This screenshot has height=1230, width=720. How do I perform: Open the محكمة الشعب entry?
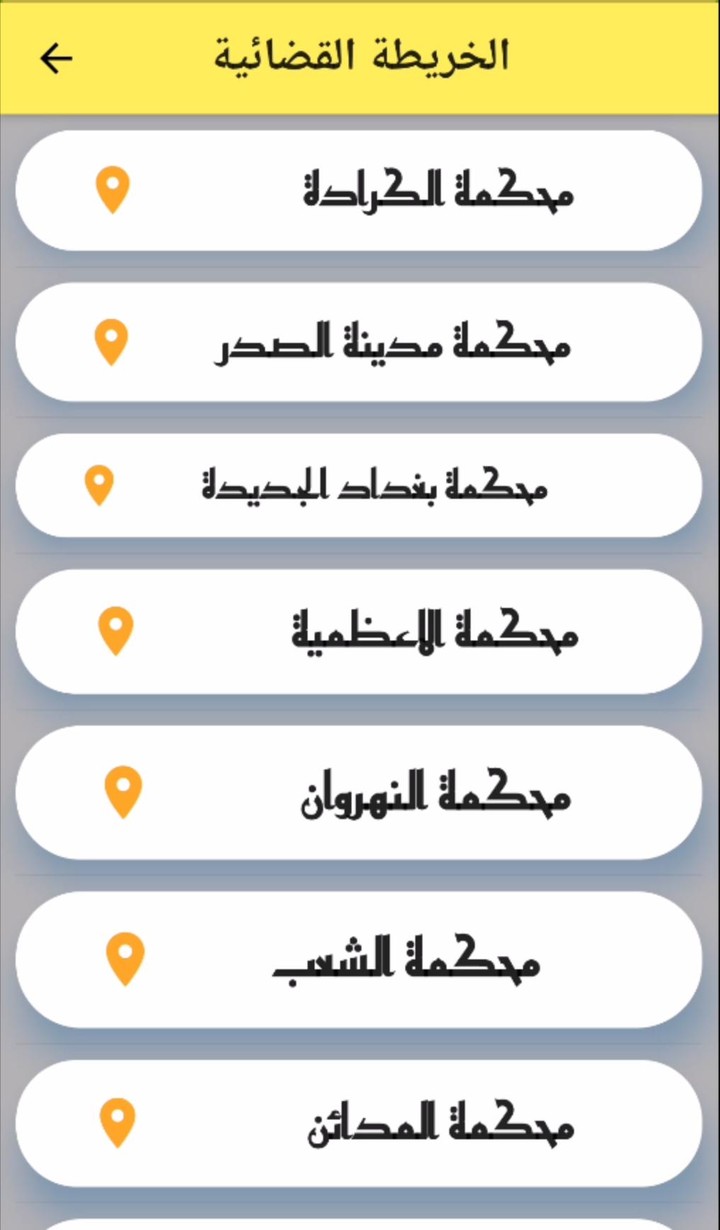[360, 958]
